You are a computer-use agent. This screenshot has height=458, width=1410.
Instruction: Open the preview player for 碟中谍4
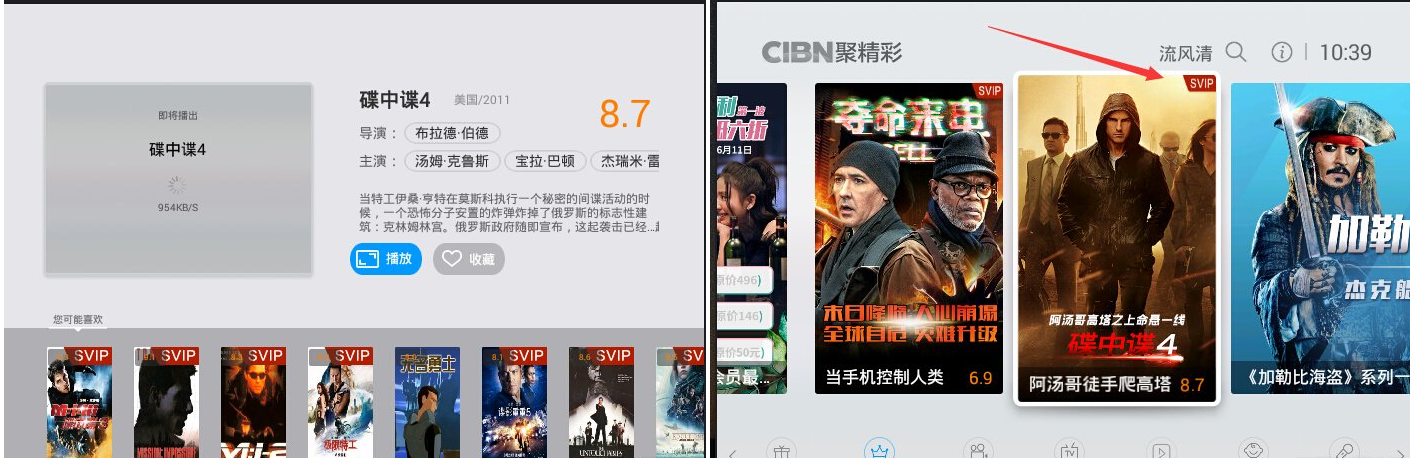(x=178, y=179)
